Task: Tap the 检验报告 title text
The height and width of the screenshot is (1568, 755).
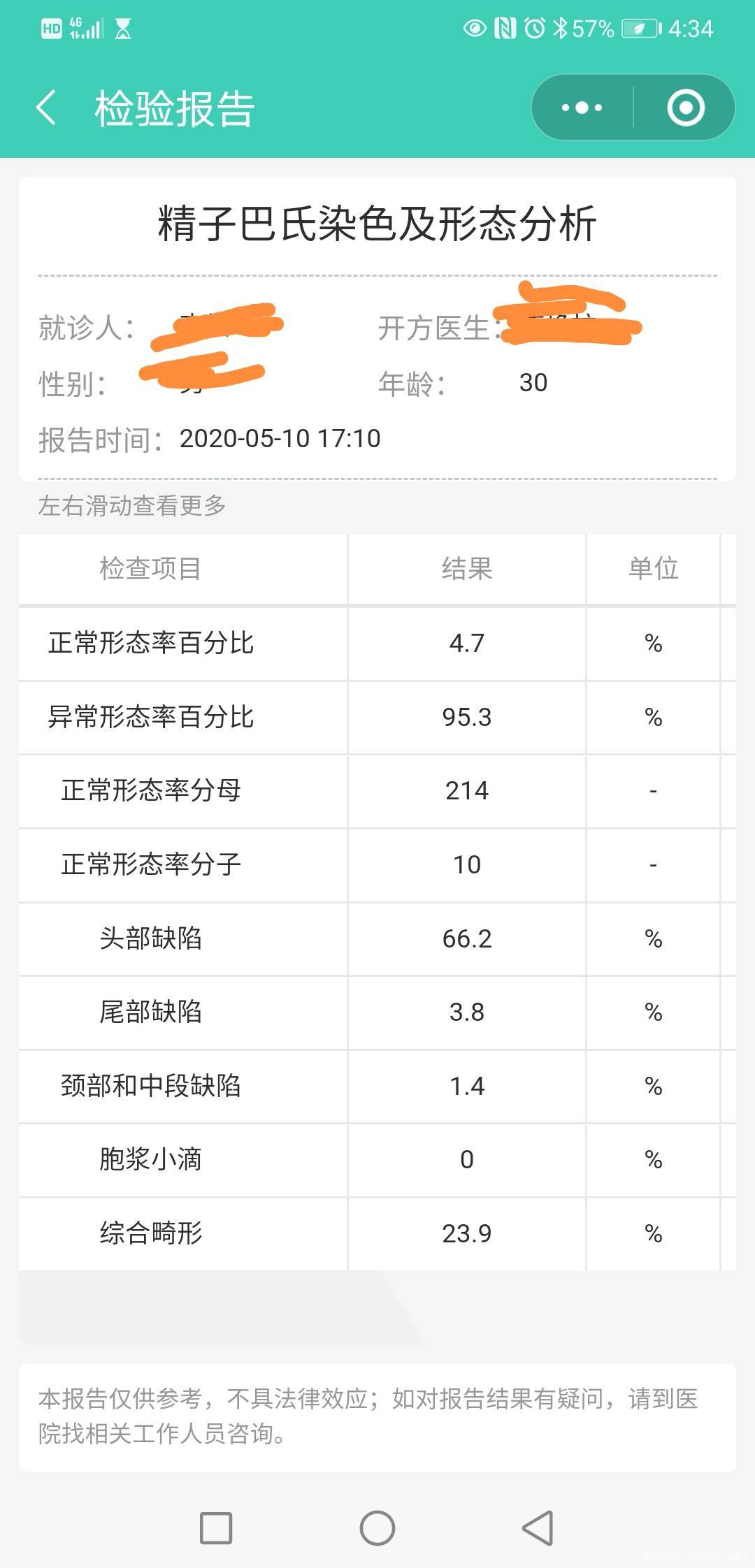Action: [177, 110]
